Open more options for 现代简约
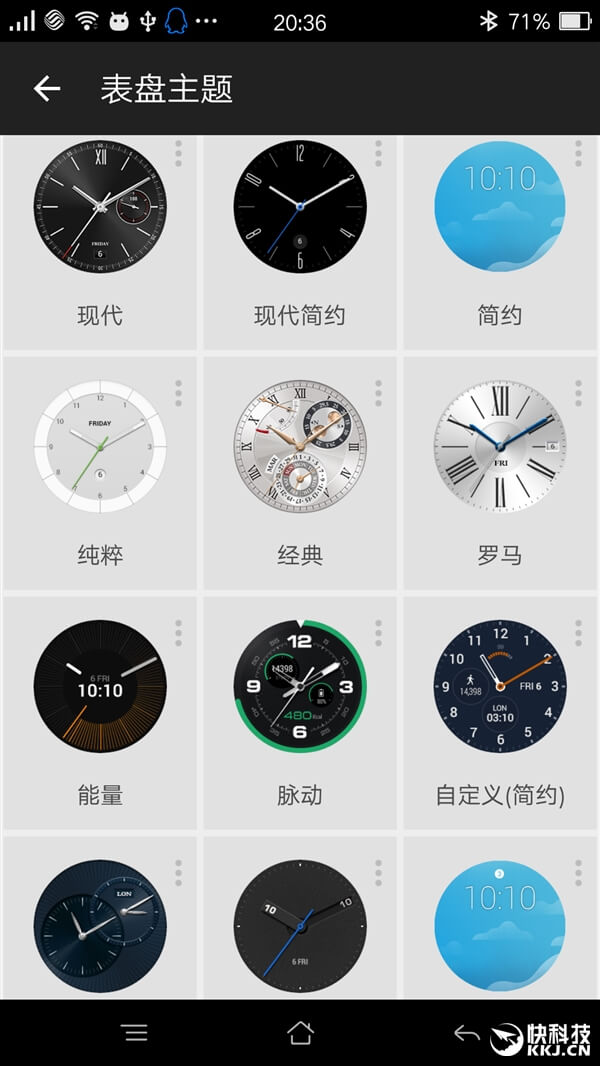600x1066 pixels. (378, 154)
